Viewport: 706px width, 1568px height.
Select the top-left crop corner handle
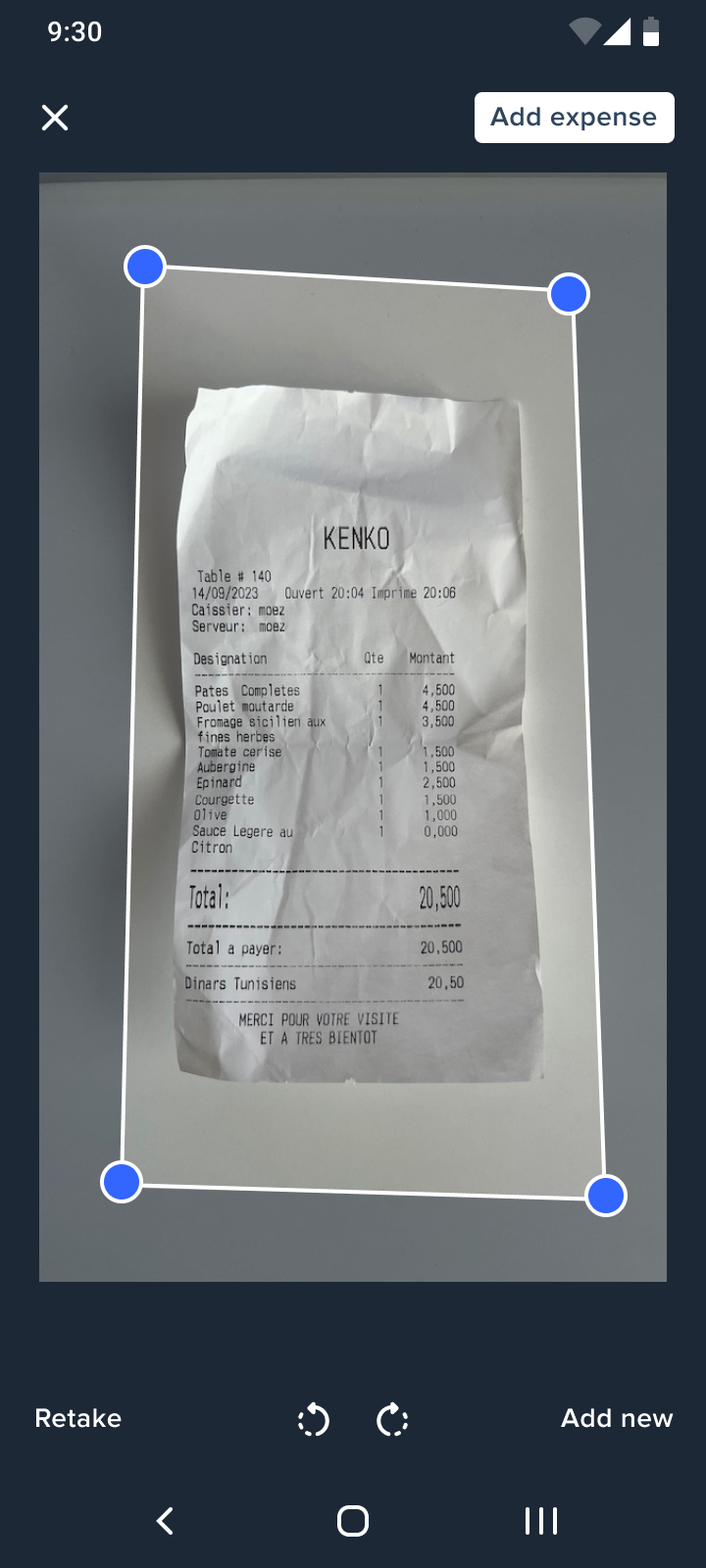[x=145, y=267]
